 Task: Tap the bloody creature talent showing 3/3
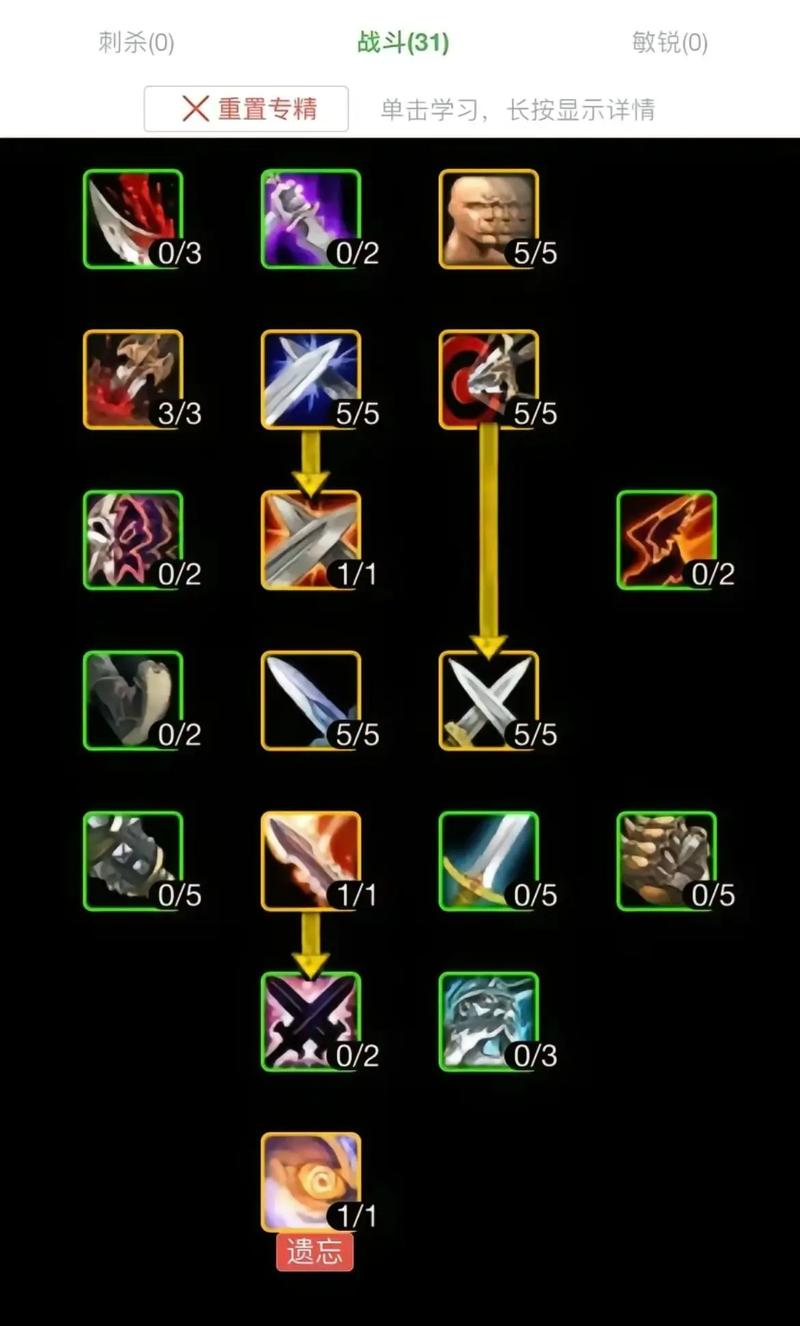point(133,380)
